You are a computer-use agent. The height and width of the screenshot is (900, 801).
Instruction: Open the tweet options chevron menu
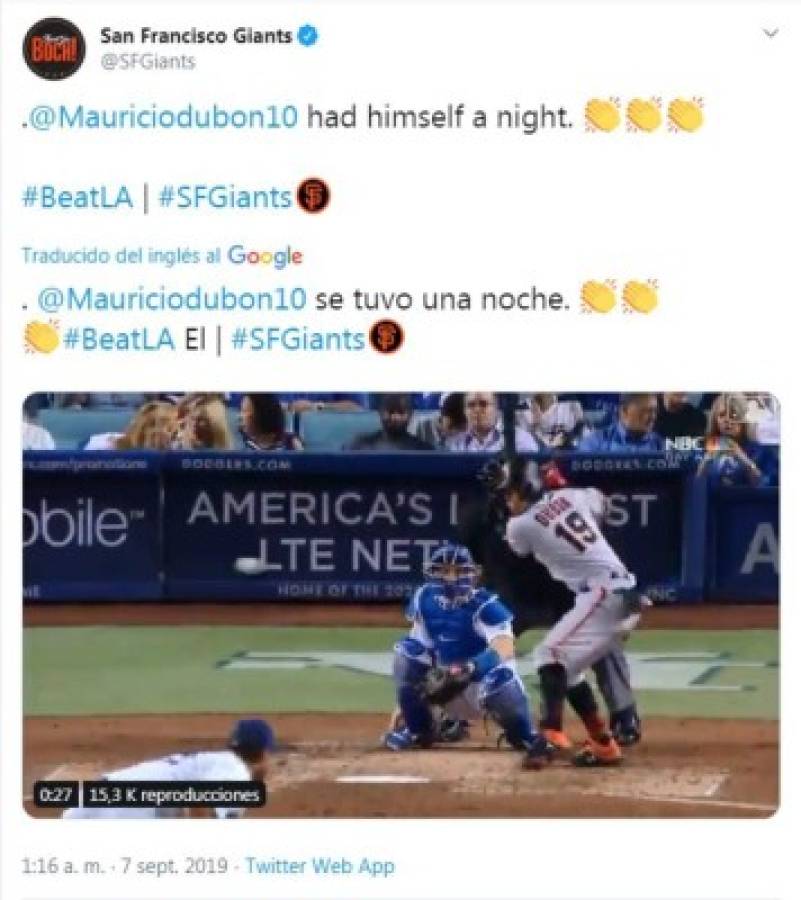click(x=770, y=33)
